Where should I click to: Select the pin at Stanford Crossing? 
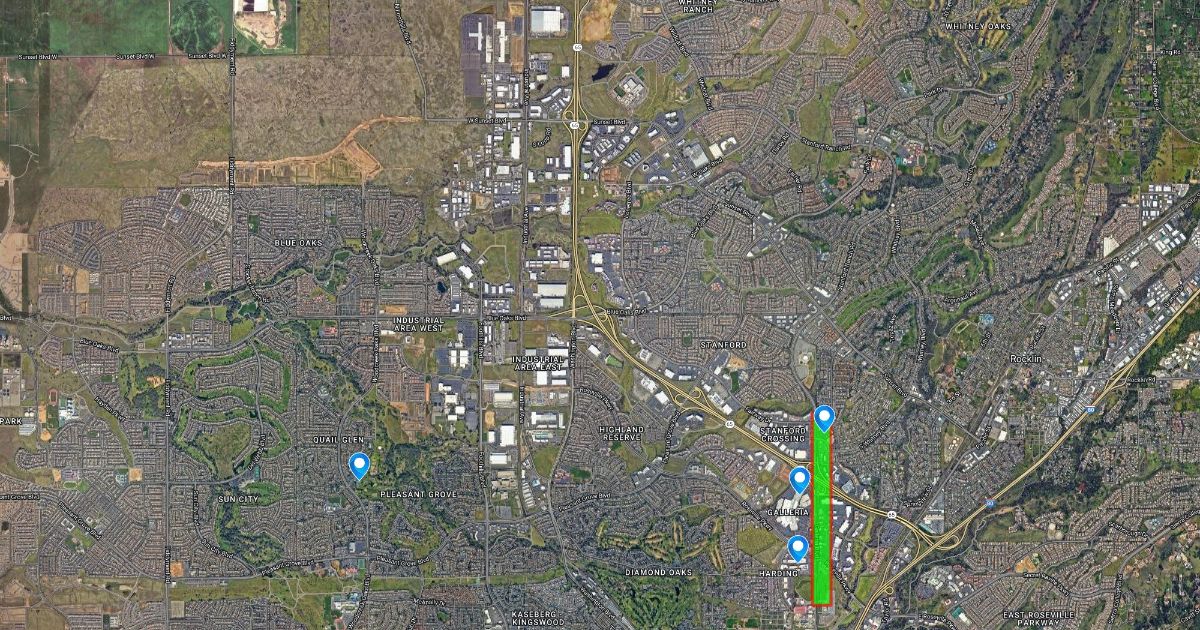tap(824, 417)
